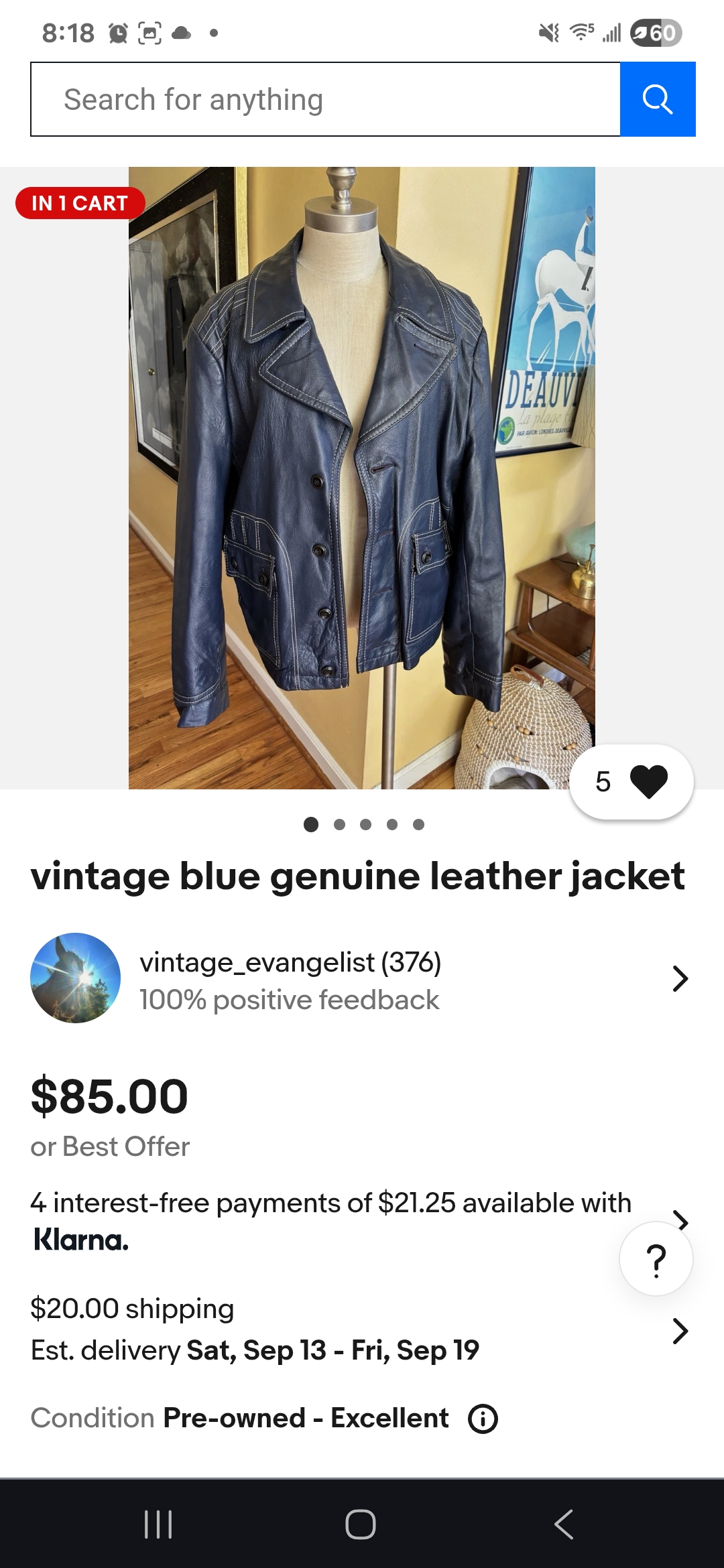The image size is (724, 1568).
Task: Open the question mark help button
Action: click(656, 1259)
